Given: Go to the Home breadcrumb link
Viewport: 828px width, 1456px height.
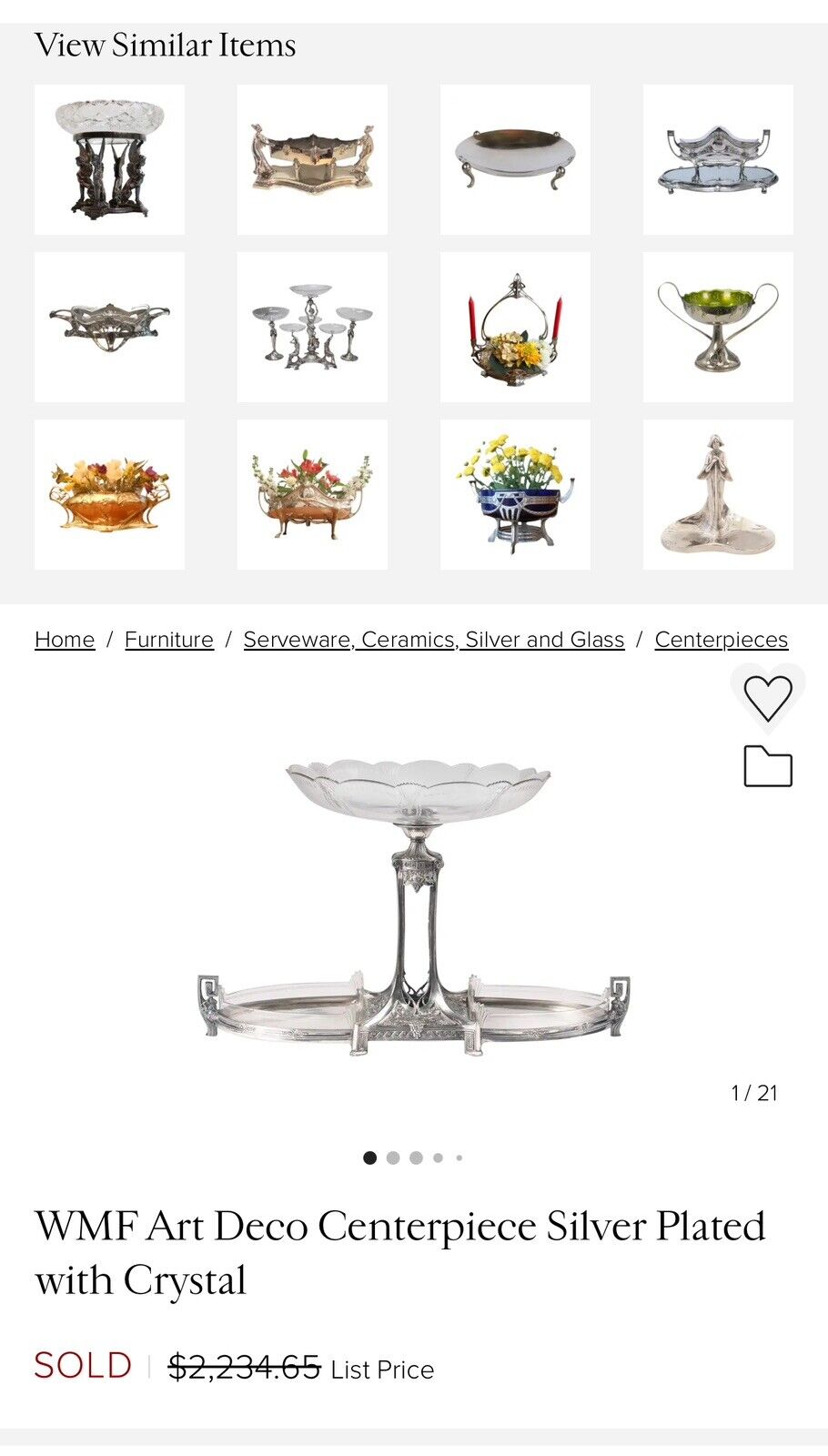Looking at the screenshot, I should (65, 640).
